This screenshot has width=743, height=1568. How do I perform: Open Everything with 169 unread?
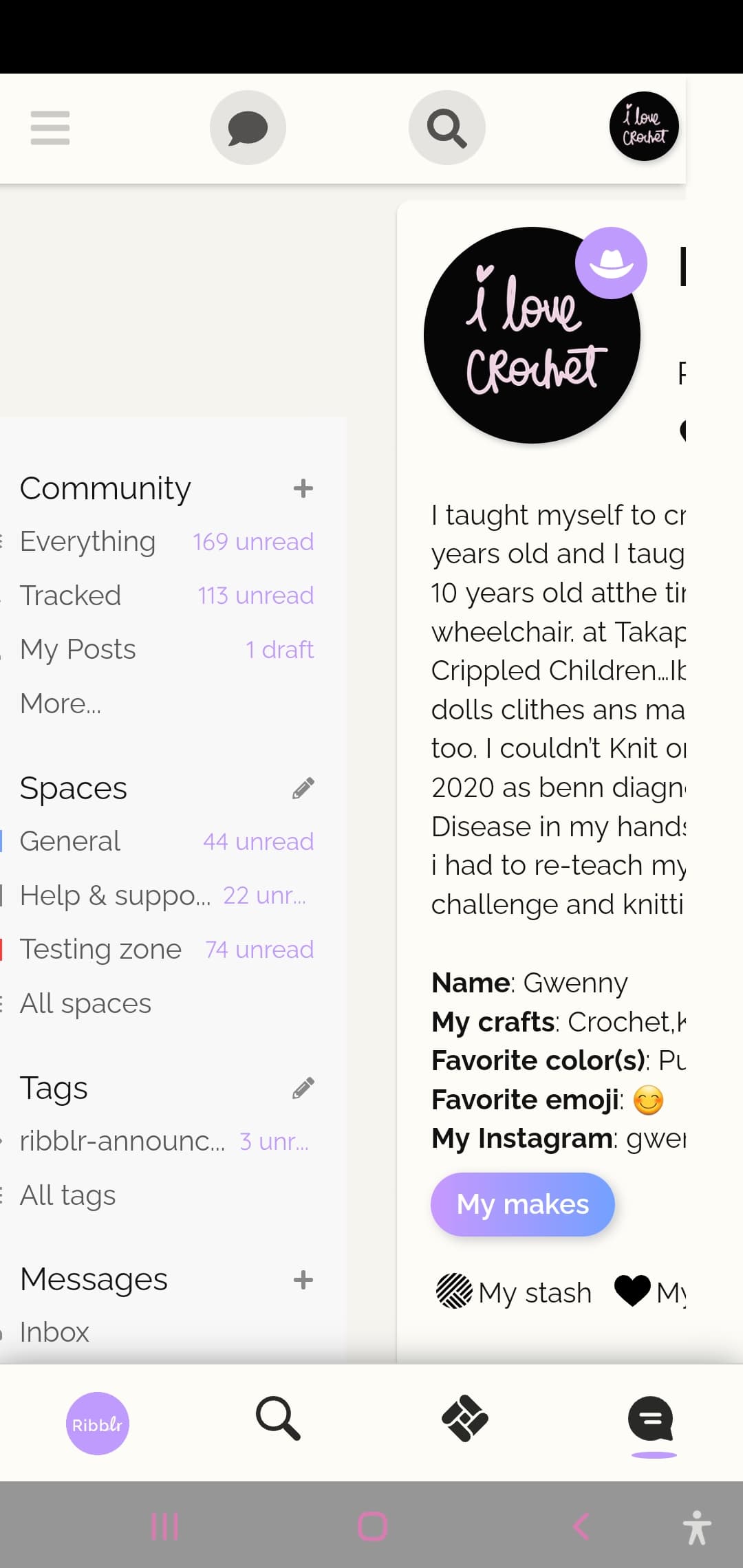[x=166, y=542]
